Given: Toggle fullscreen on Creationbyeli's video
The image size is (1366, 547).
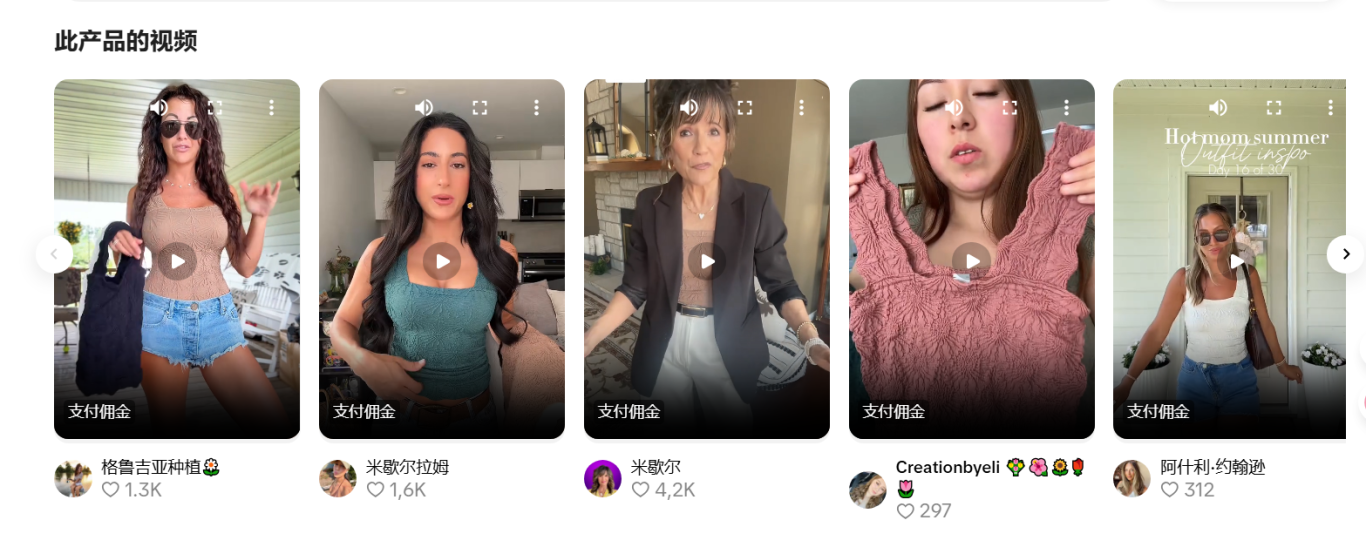Looking at the screenshot, I should pos(1010,107).
